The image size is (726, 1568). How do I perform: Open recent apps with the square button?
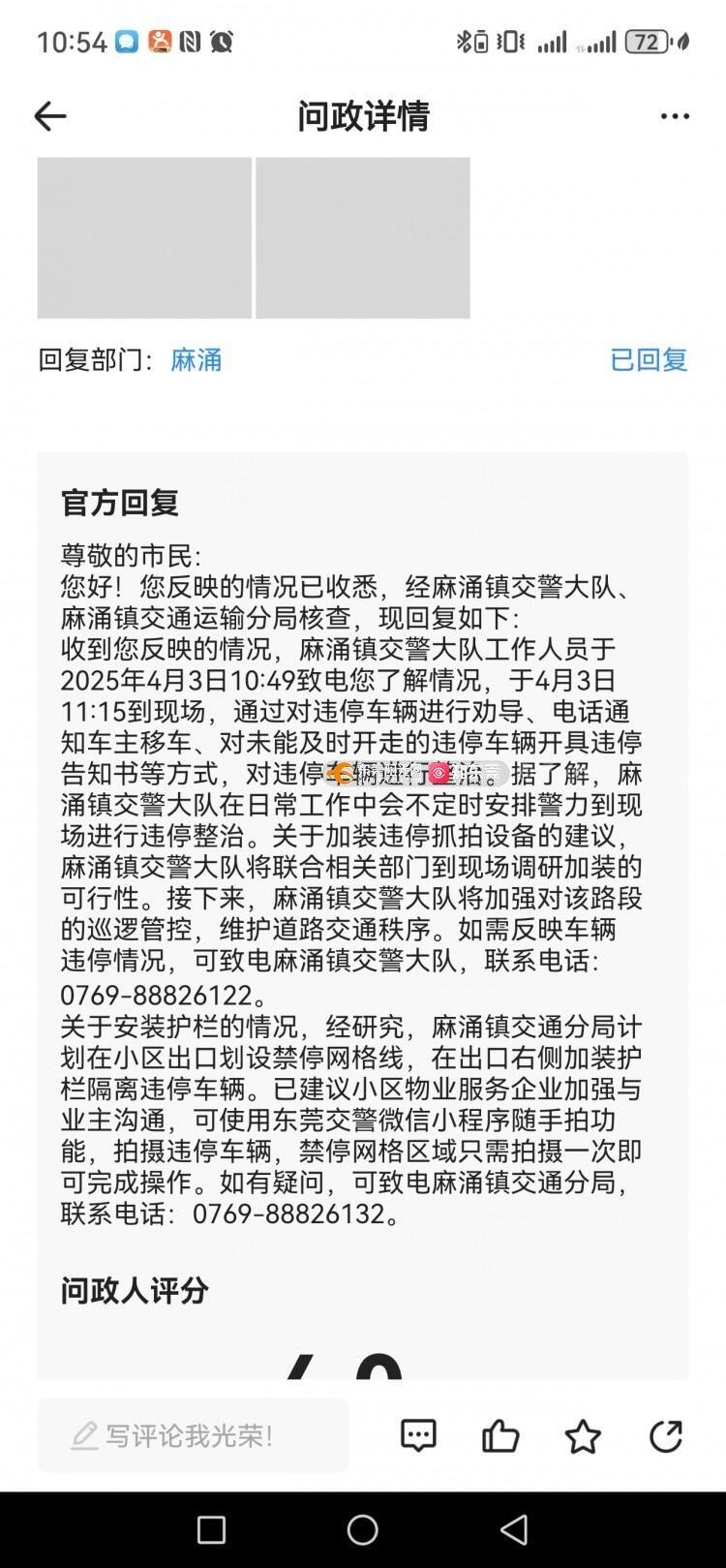pos(211,1529)
